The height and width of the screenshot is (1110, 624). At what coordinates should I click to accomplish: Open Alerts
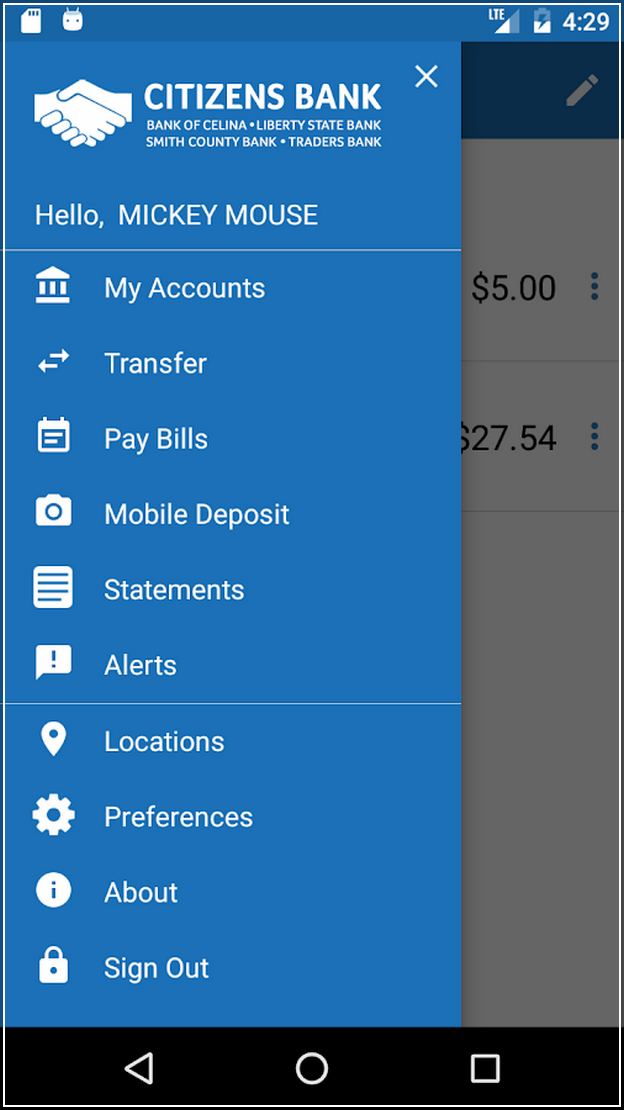tap(232, 665)
